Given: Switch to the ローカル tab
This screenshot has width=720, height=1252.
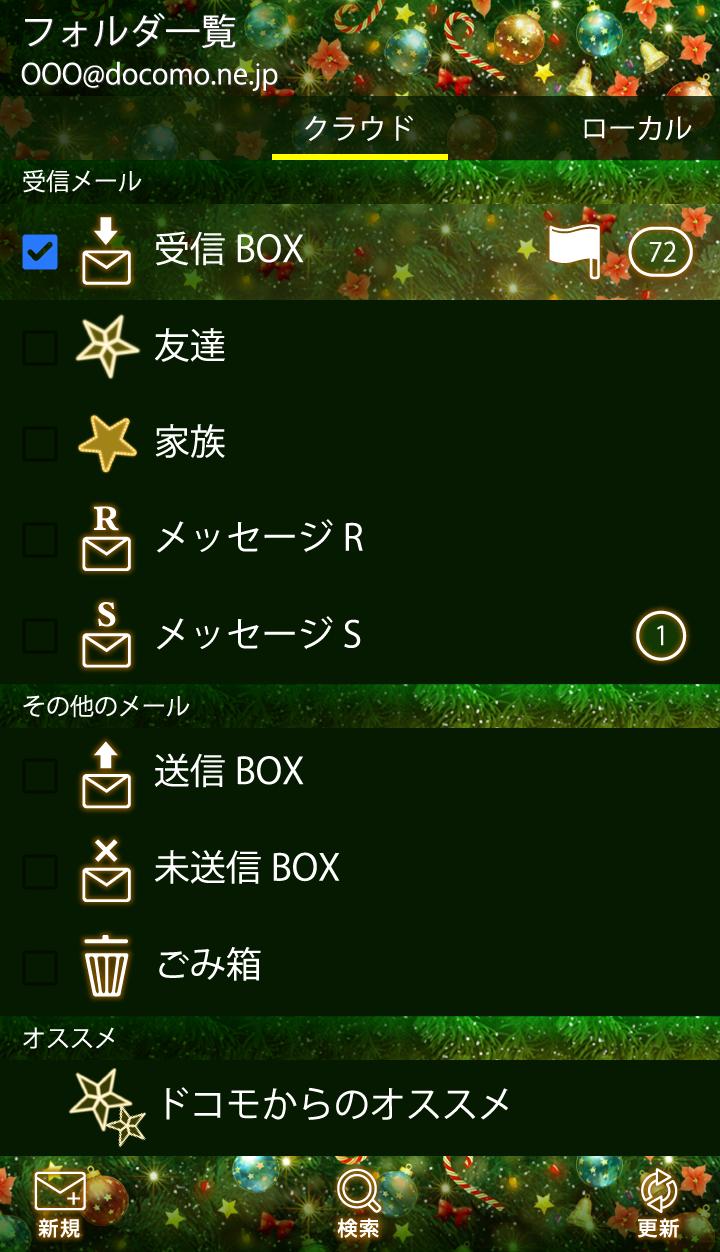Looking at the screenshot, I should [x=636, y=128].
